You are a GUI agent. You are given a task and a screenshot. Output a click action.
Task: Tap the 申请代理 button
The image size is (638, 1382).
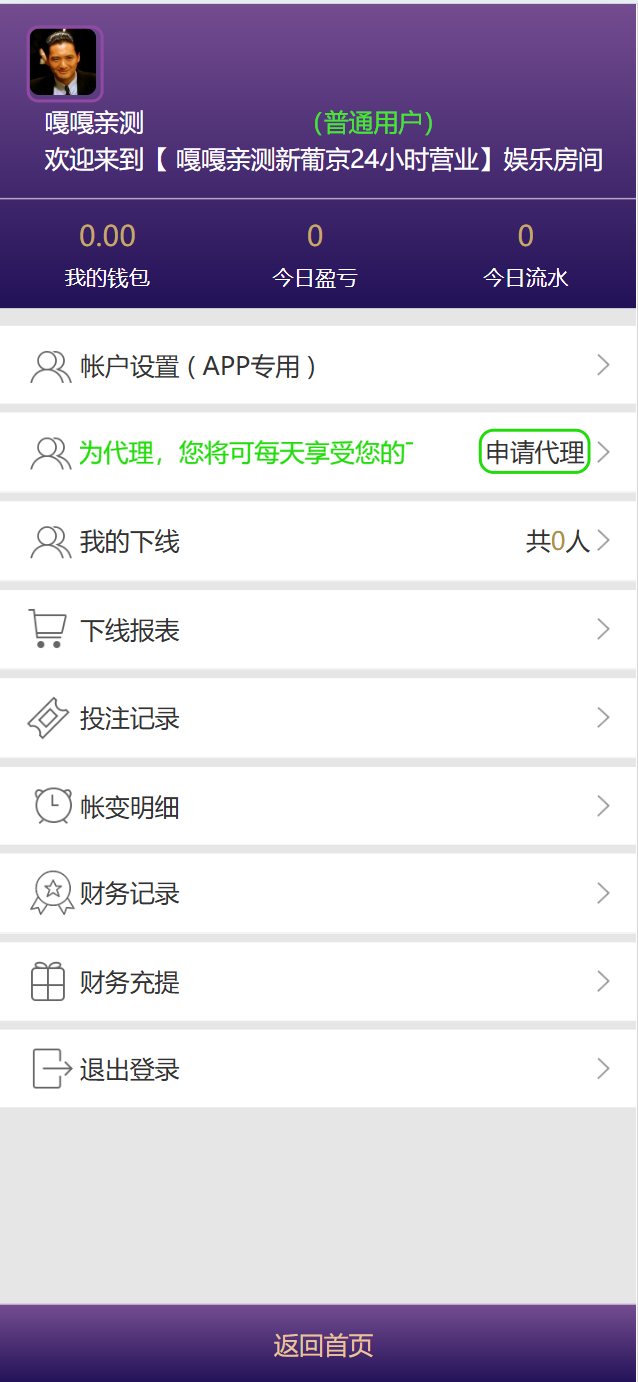(535, 452)
